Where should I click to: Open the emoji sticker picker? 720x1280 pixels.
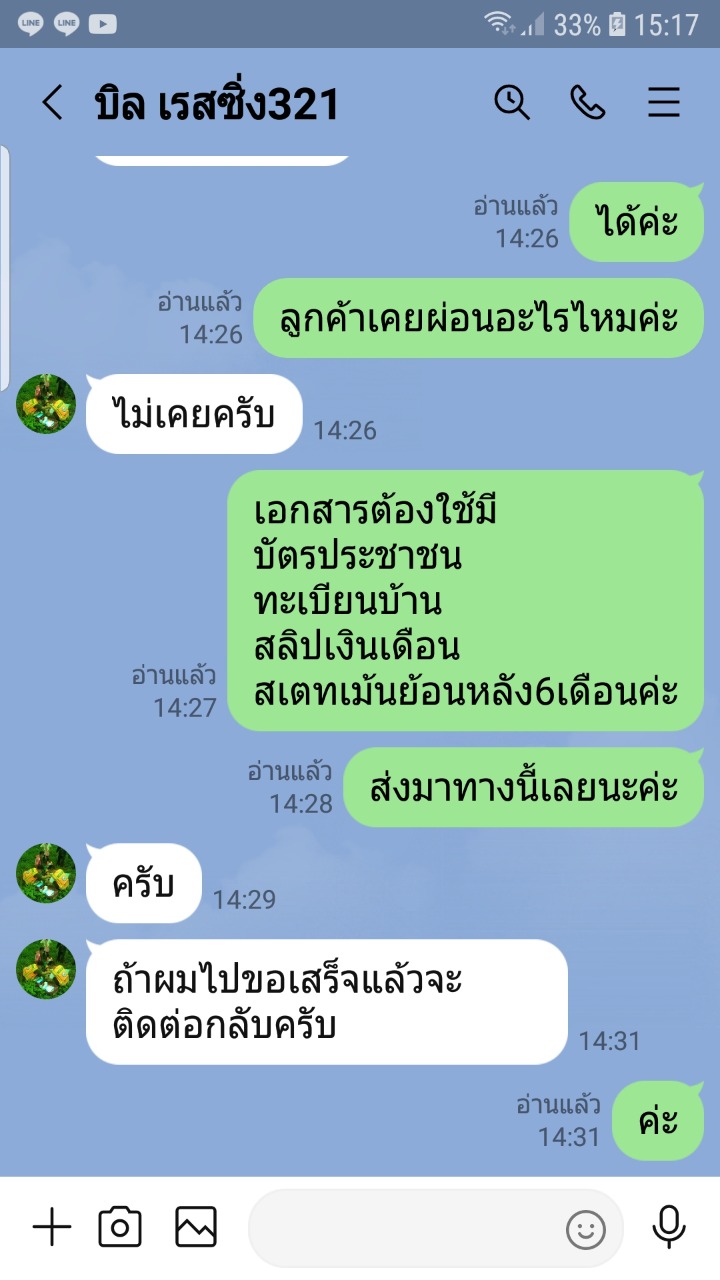[x=586, y=1229]
